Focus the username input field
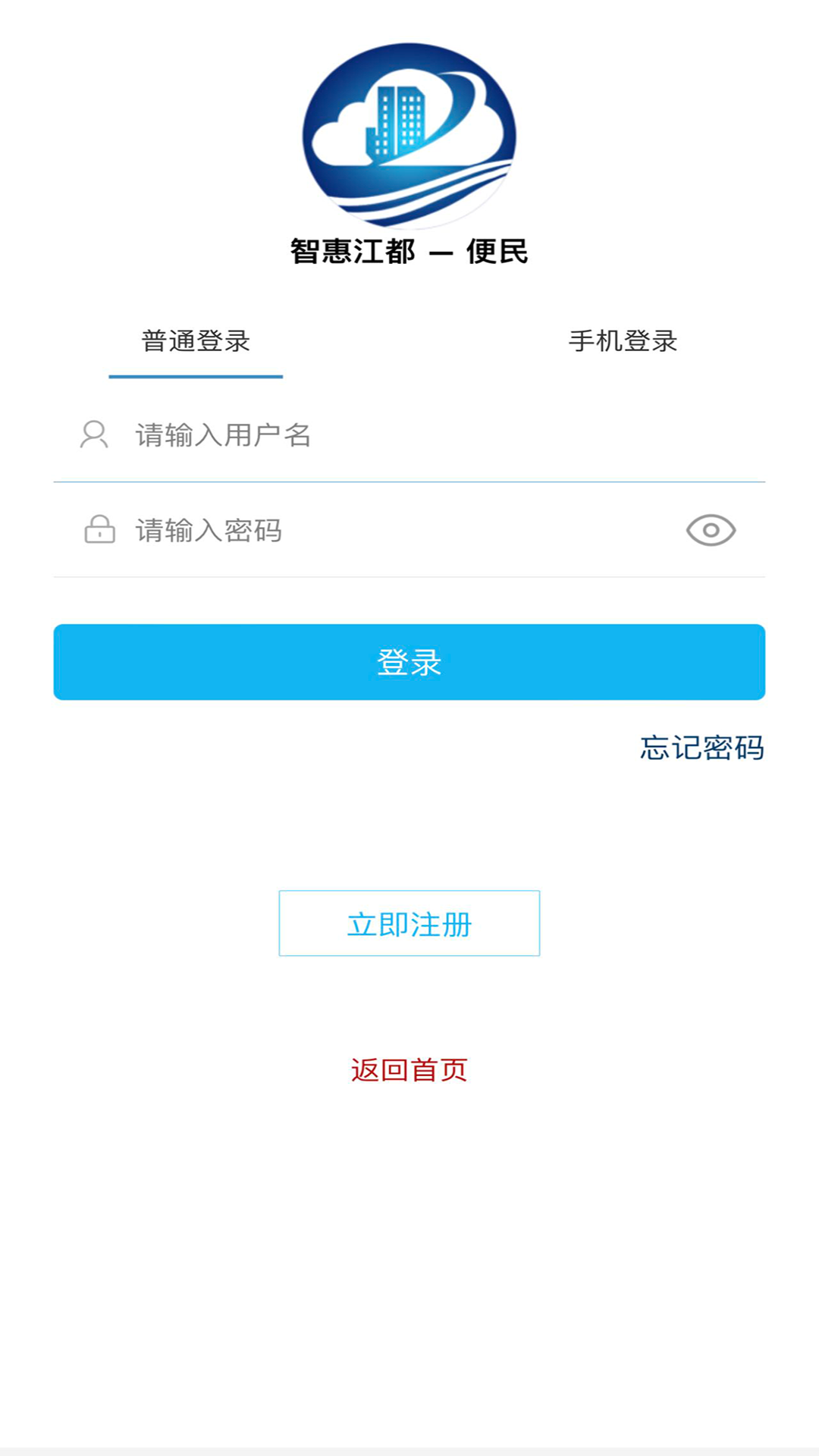This screenshot has width=819, height=1456. click(409, 435)
